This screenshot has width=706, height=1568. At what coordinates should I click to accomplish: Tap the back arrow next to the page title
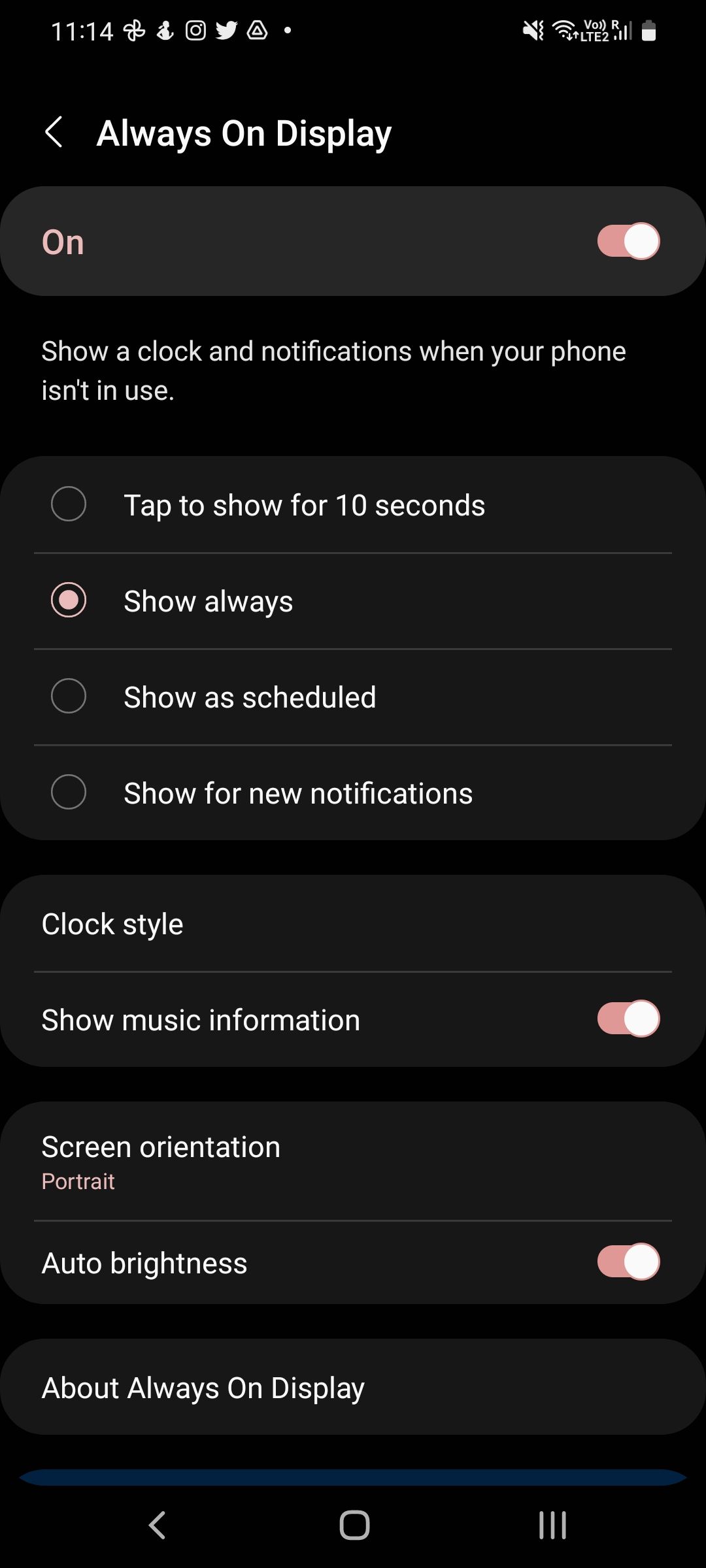[x=55, y=133]
